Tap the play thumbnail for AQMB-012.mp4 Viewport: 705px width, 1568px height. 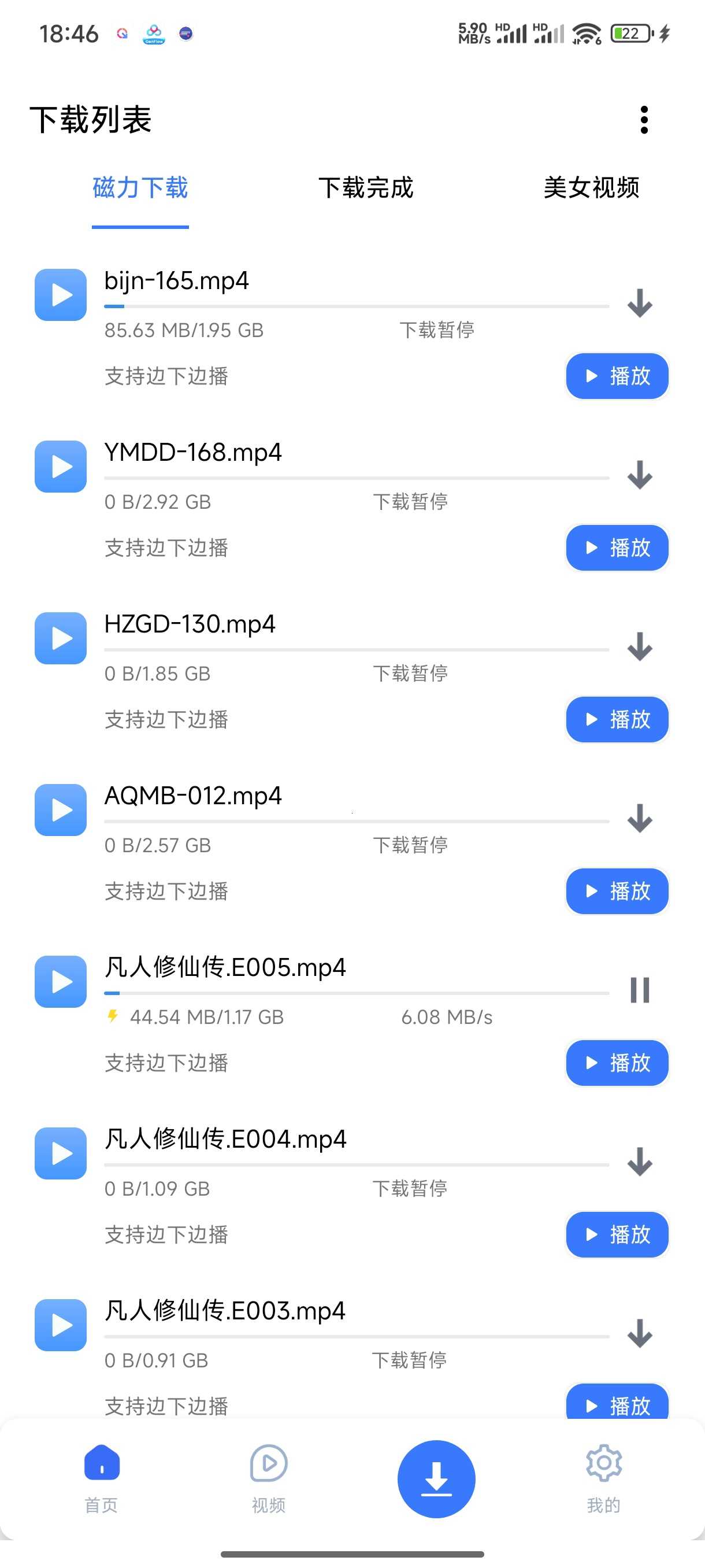click(60, 810)
